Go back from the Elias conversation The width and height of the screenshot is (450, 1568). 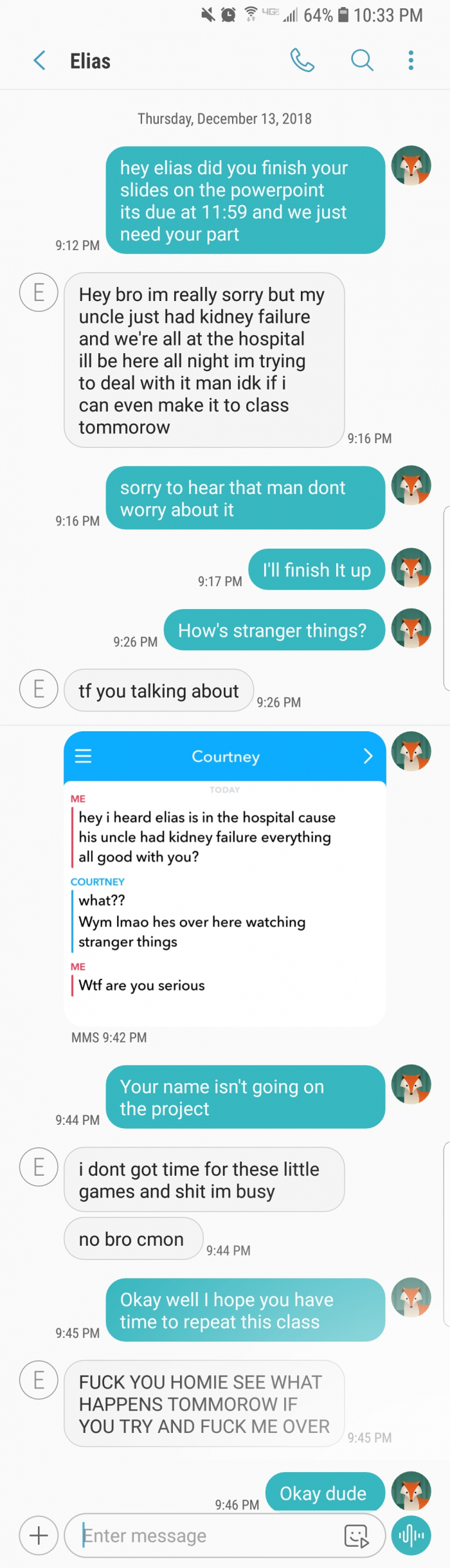[x=39, y=61]
